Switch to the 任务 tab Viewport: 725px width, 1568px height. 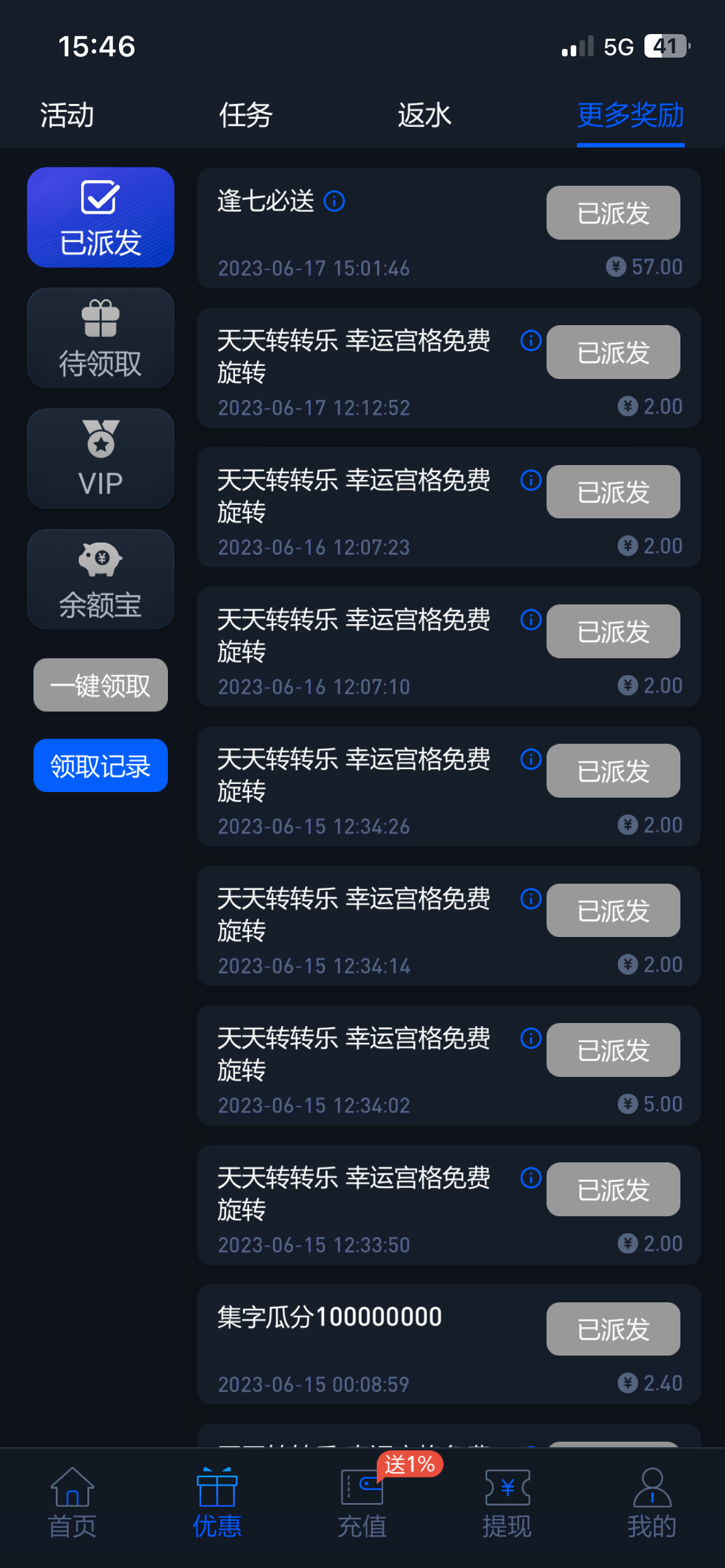pos(245,115)
